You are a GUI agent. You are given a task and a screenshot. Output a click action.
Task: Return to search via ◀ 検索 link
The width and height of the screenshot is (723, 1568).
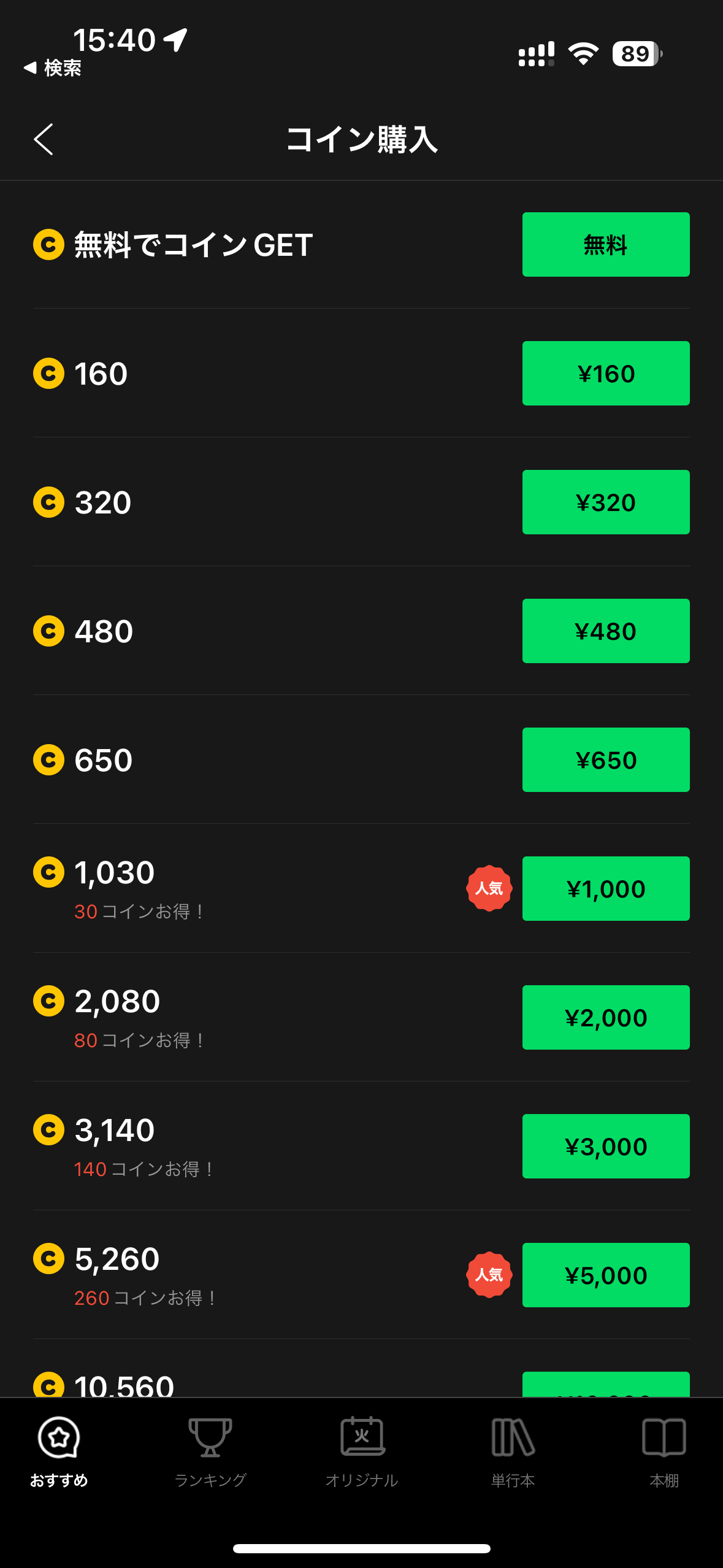point(52,69)
